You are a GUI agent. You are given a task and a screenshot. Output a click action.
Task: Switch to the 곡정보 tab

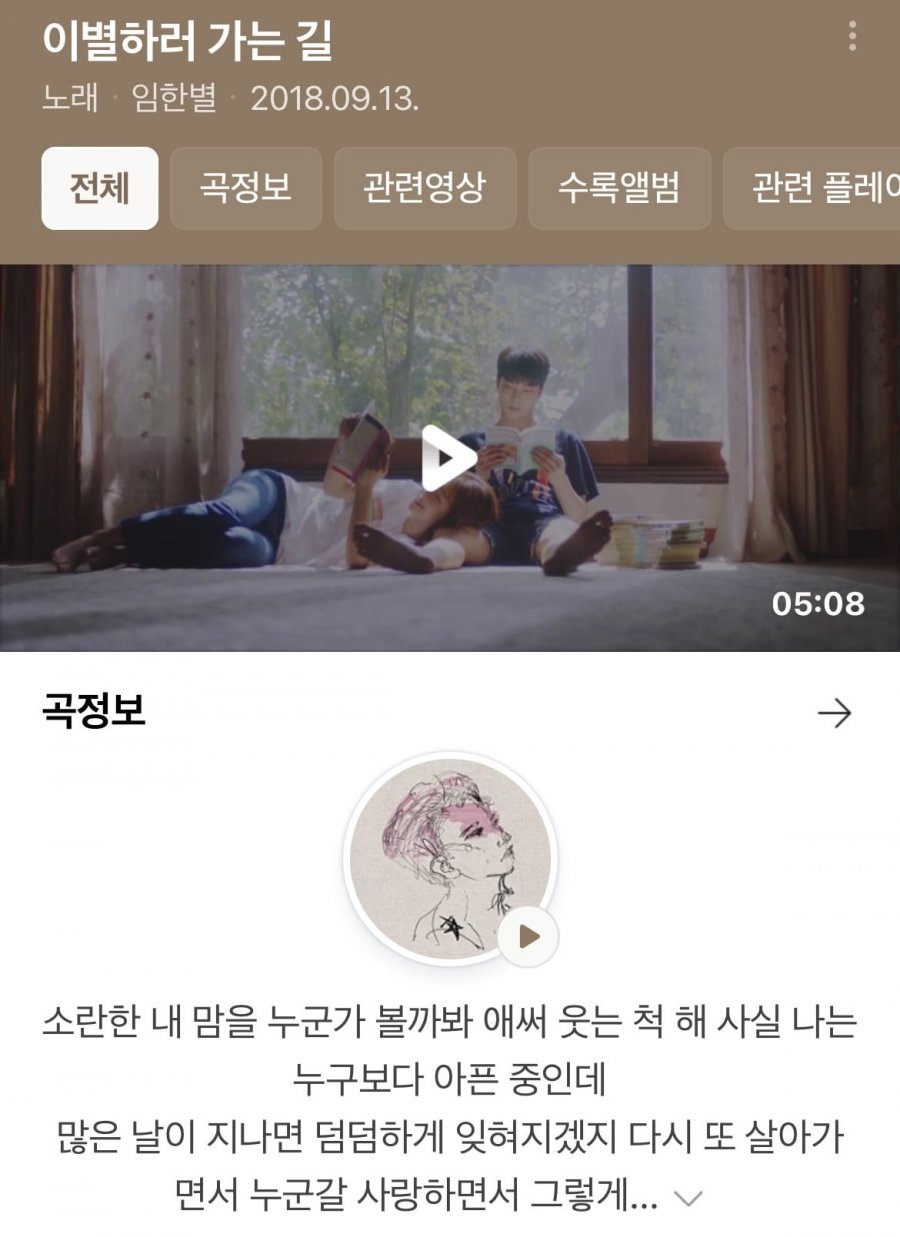(x=246, y=188)
